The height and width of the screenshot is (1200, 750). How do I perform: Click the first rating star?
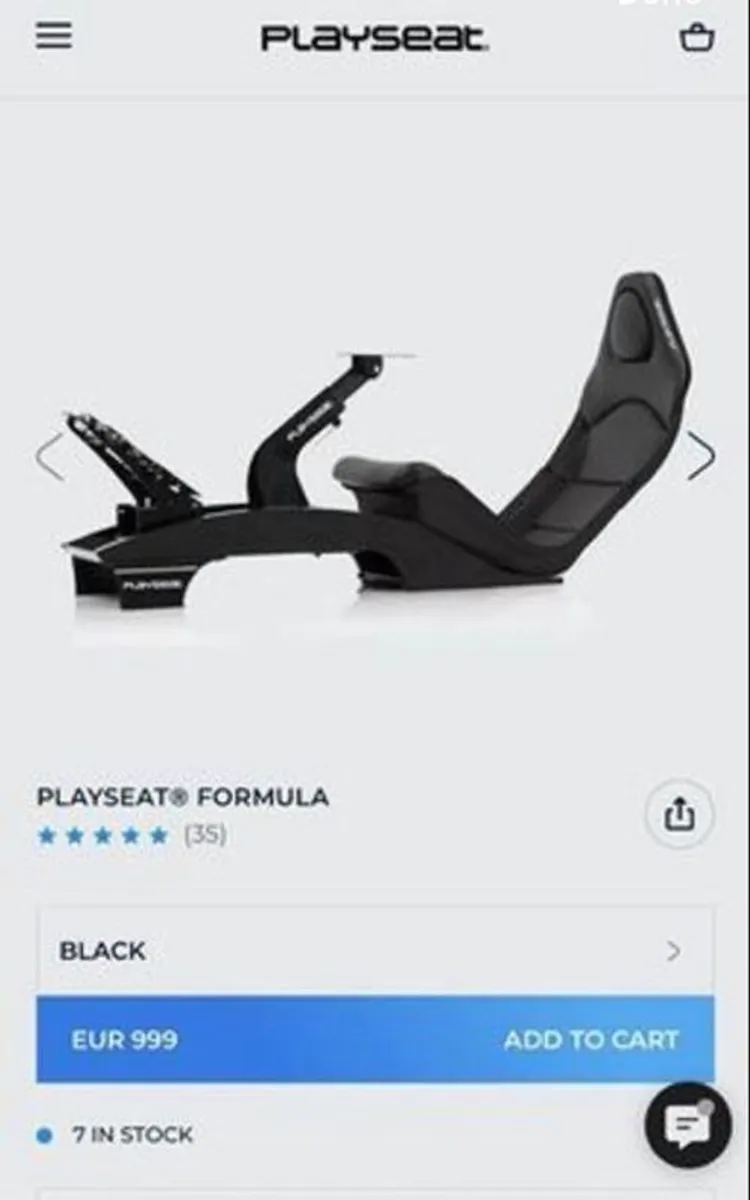[x=46, y=832]
